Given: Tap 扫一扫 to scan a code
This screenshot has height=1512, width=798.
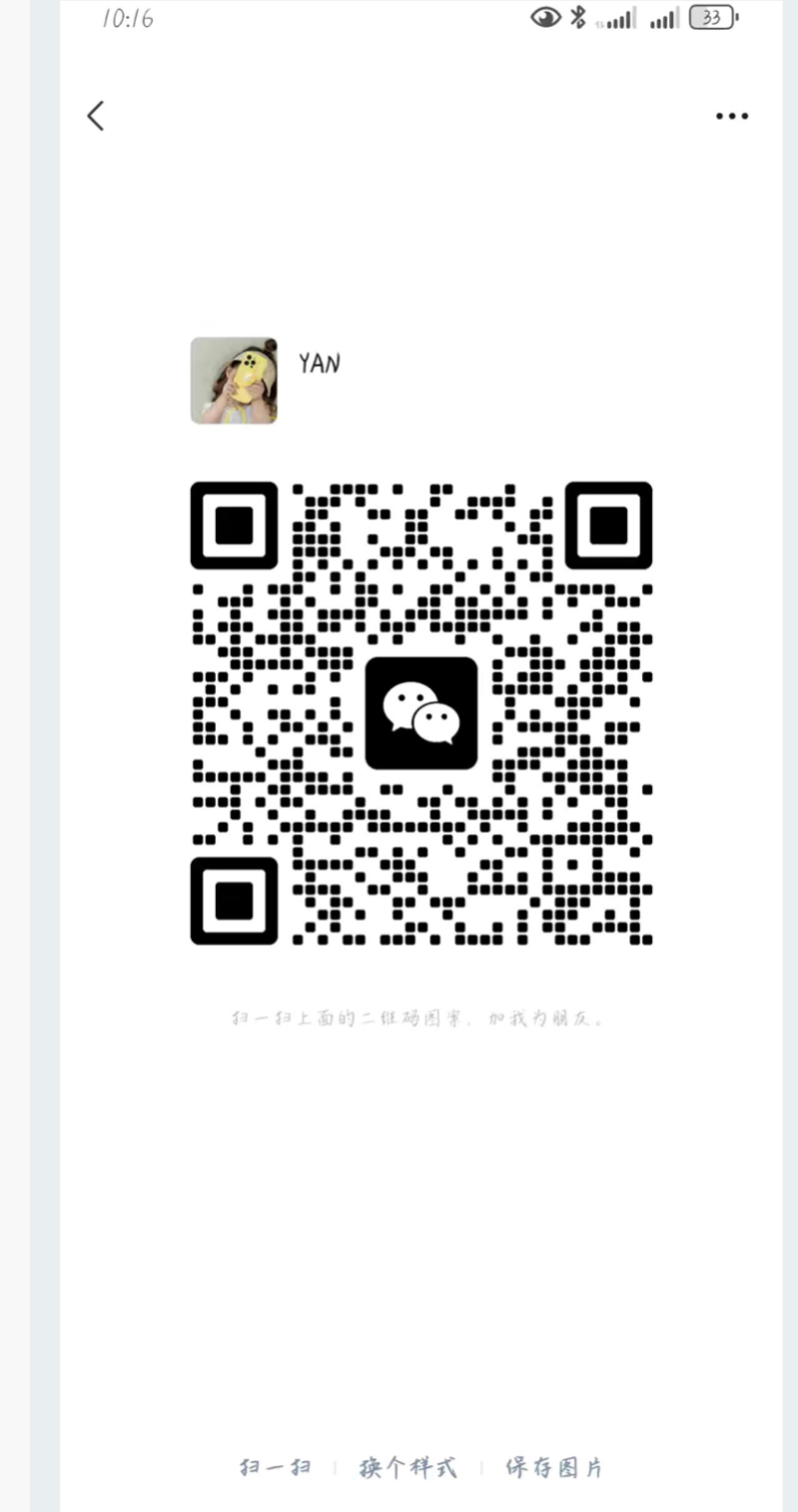Looking at the screenshot, I should [276, 1467].
